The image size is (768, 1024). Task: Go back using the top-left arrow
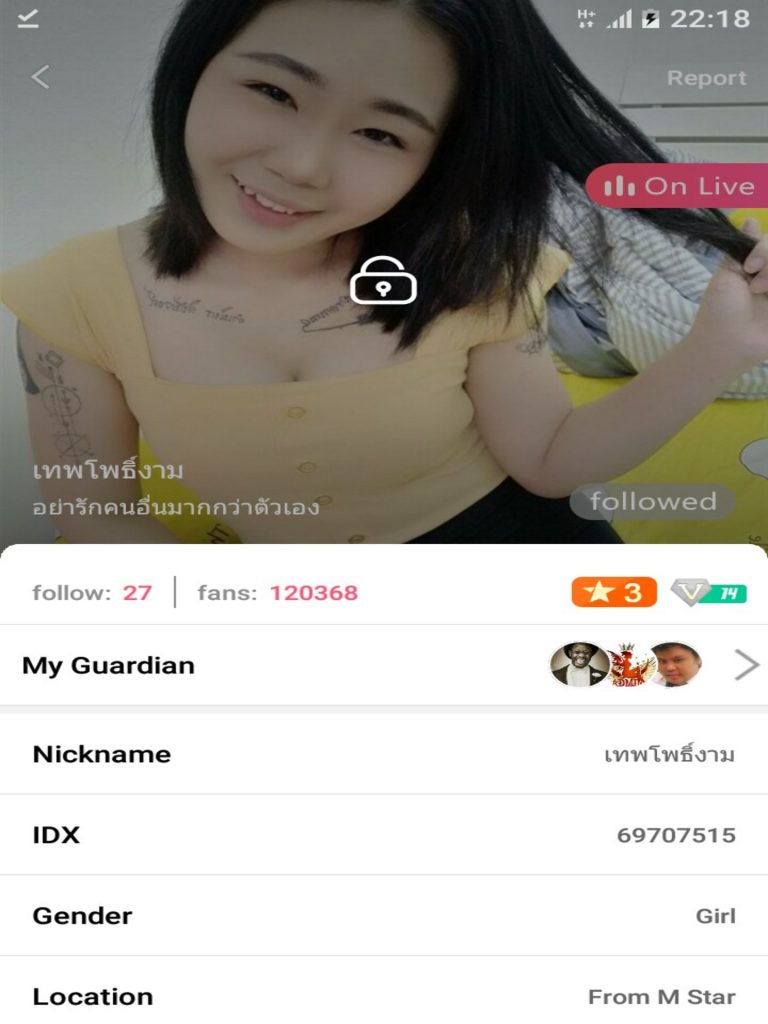click(40, 77)
